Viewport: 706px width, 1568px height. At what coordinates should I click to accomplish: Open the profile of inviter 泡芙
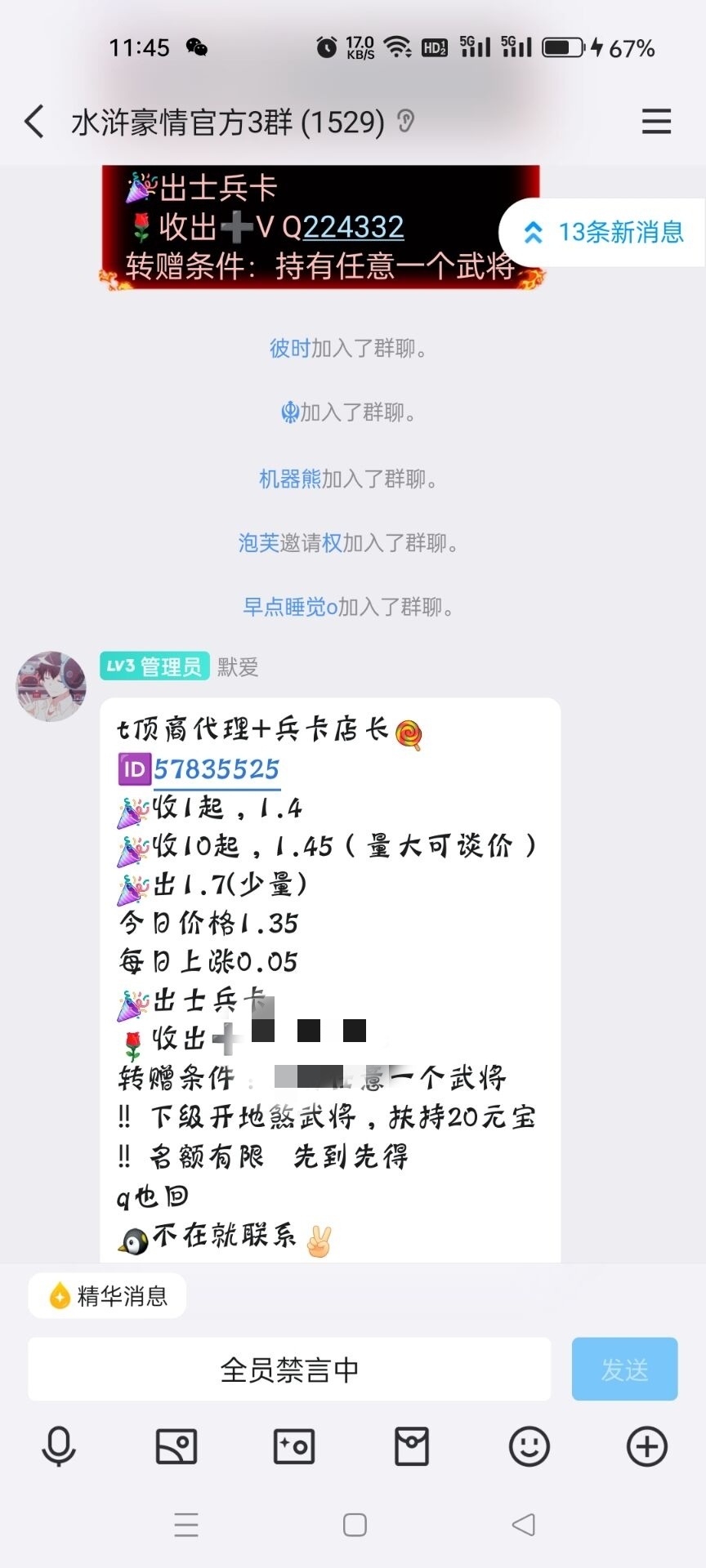(259, 543)
